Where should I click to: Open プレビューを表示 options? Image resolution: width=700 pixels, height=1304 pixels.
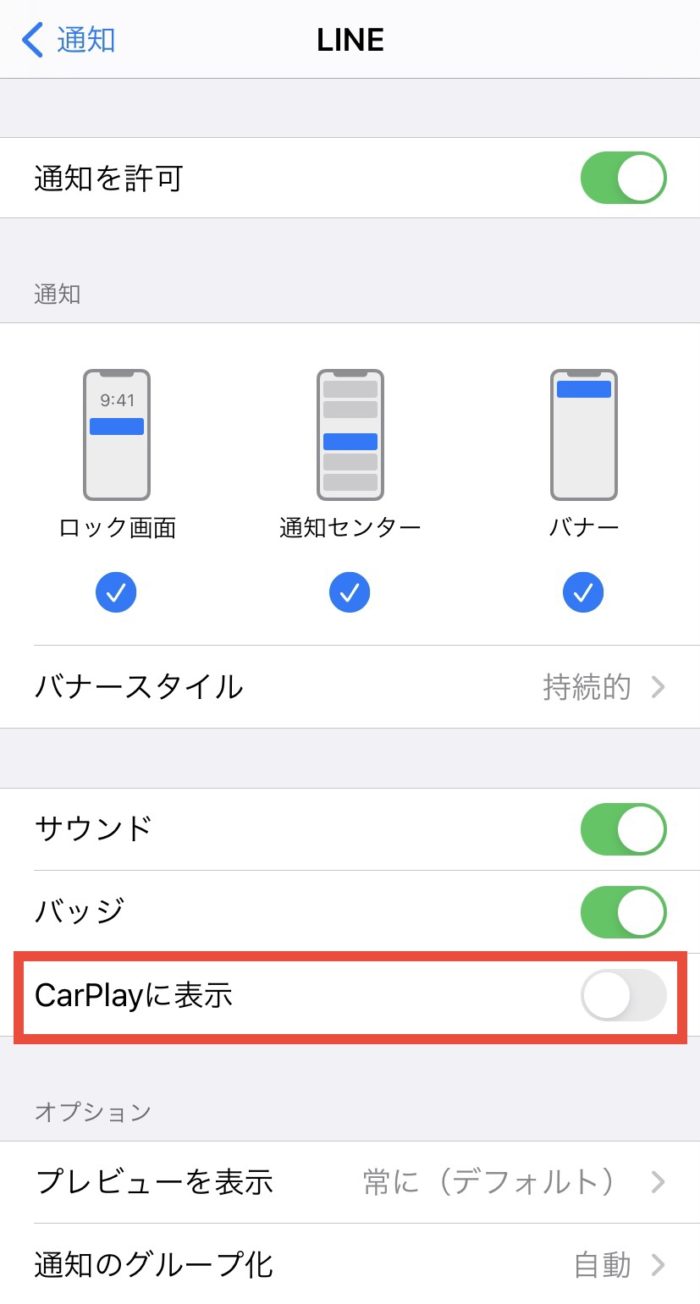point(350,1182)
